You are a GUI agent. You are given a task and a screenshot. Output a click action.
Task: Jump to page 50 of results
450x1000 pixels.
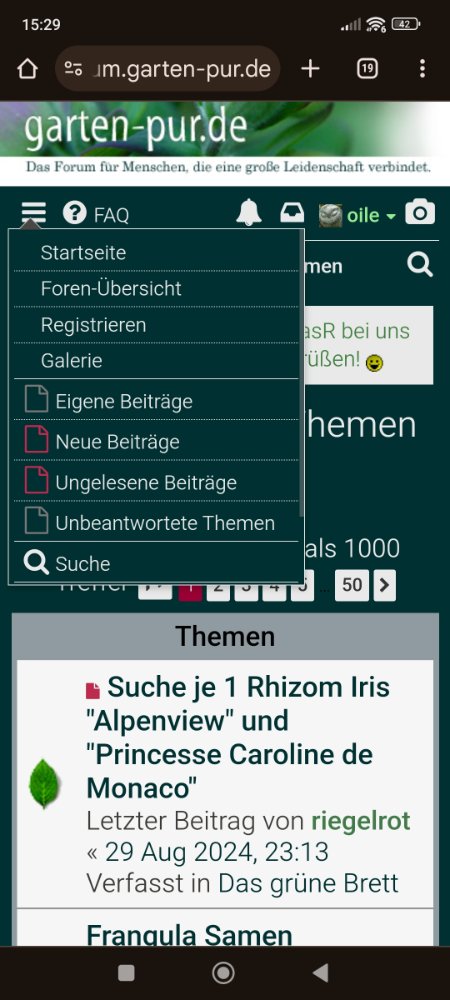[352, 585]
